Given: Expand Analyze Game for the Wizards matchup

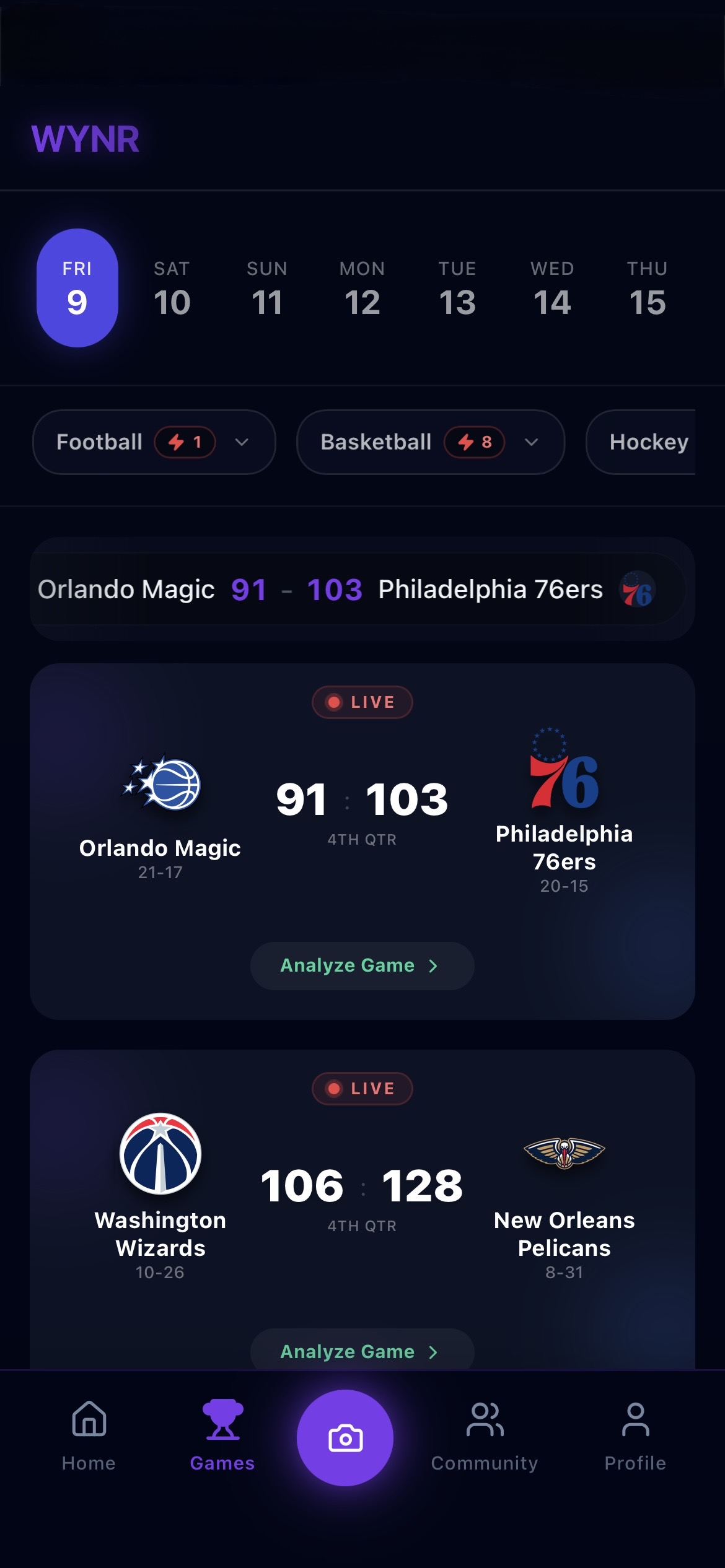Looking at the screenshot, I should (361, 1351).
